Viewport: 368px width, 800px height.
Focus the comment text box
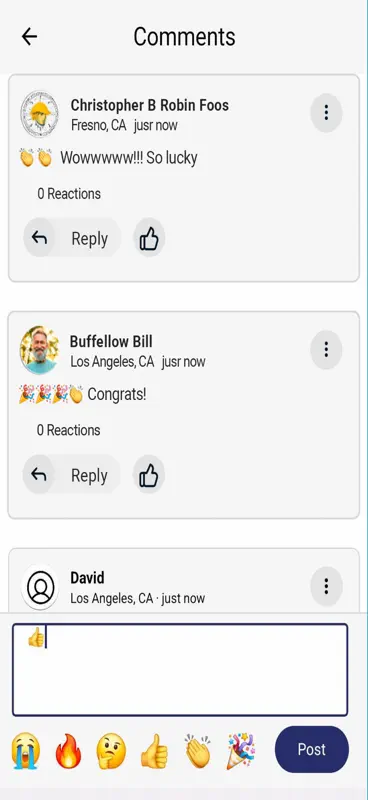[x=180, y=670]
